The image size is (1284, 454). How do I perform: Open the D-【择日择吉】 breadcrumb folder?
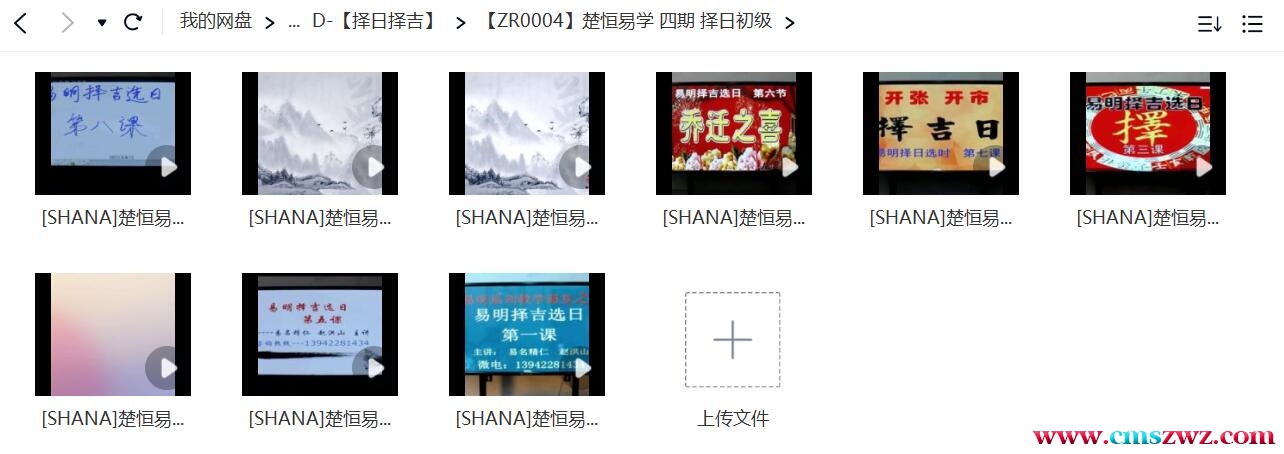(x=375, y=21)
